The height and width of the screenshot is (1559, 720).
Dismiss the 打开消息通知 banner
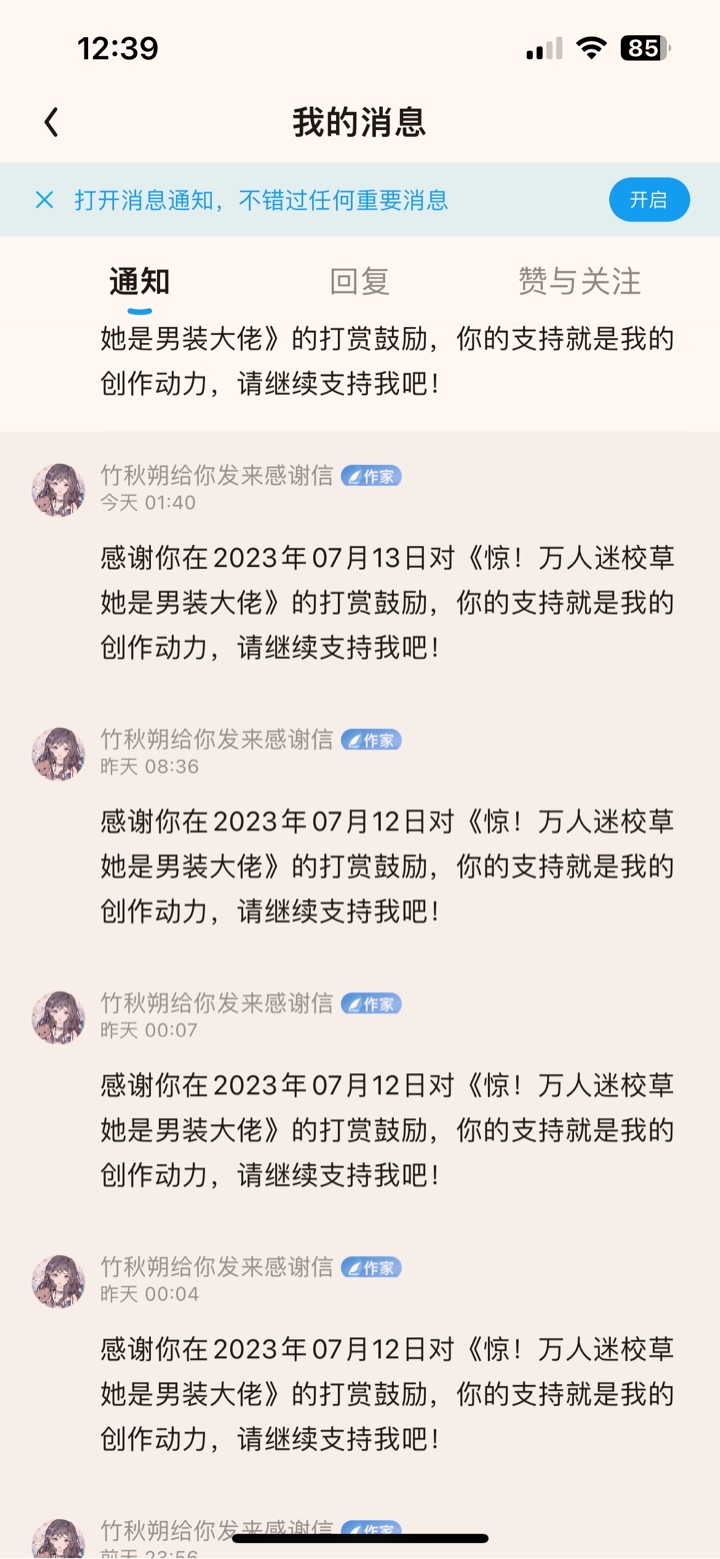[44, 200]
